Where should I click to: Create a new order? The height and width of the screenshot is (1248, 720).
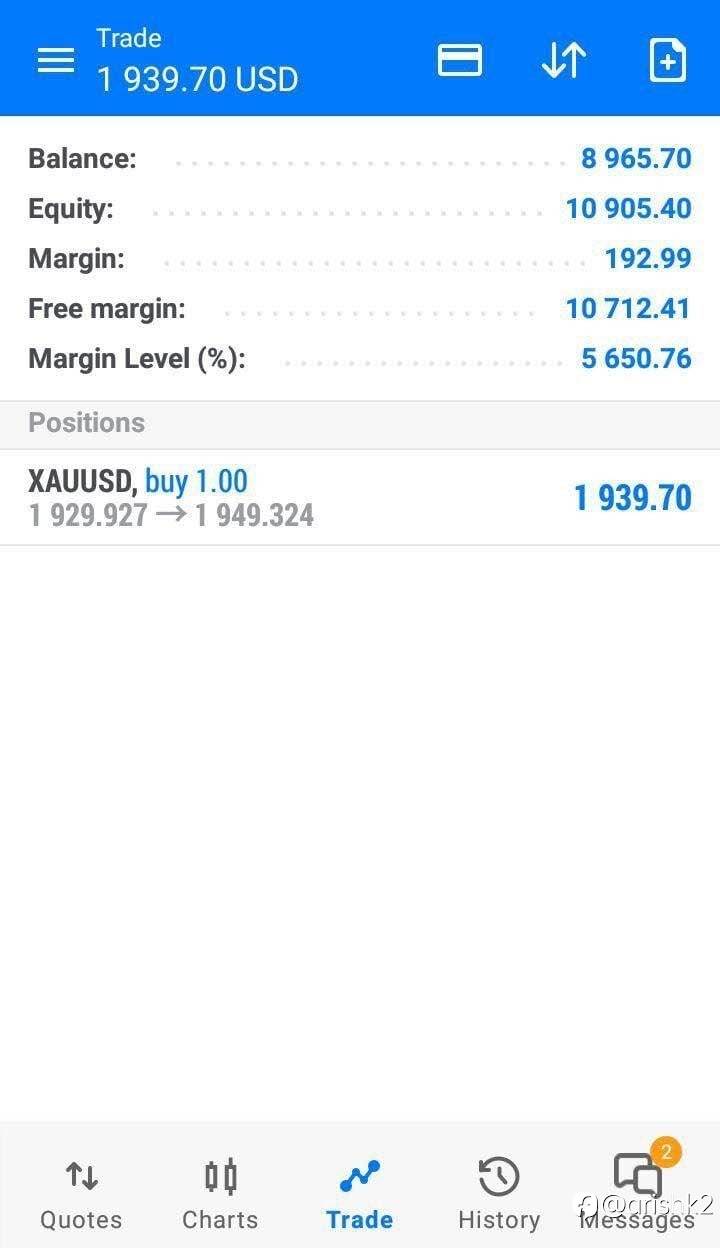click(x=667, y=61)
